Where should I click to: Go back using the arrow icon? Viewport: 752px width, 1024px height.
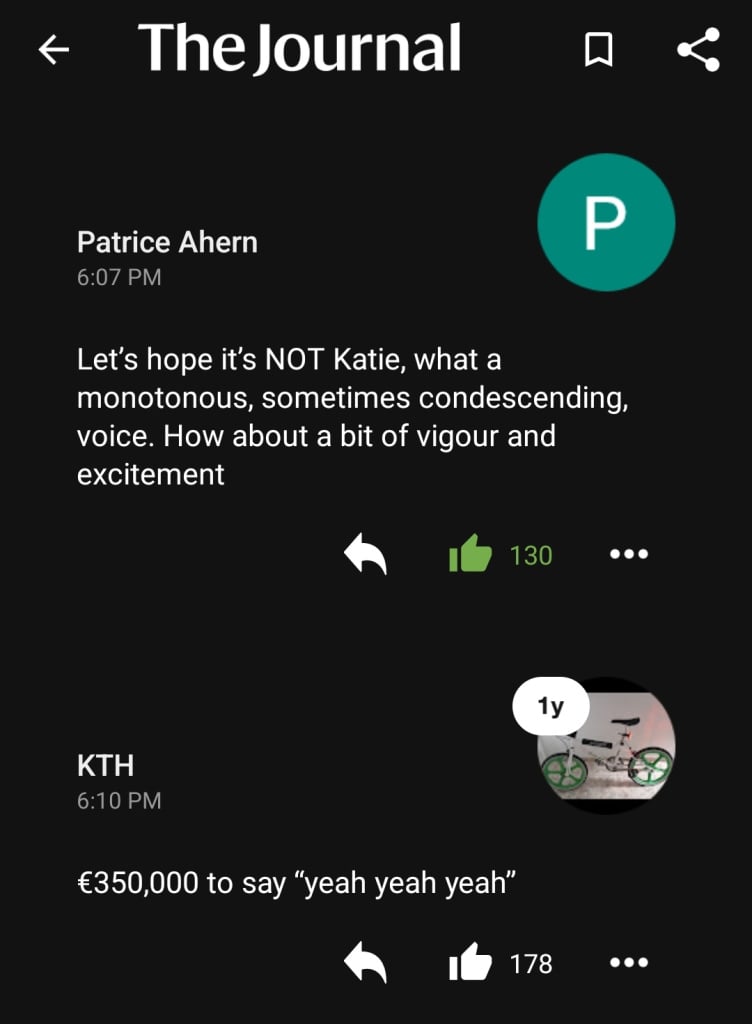click(54, 51)
